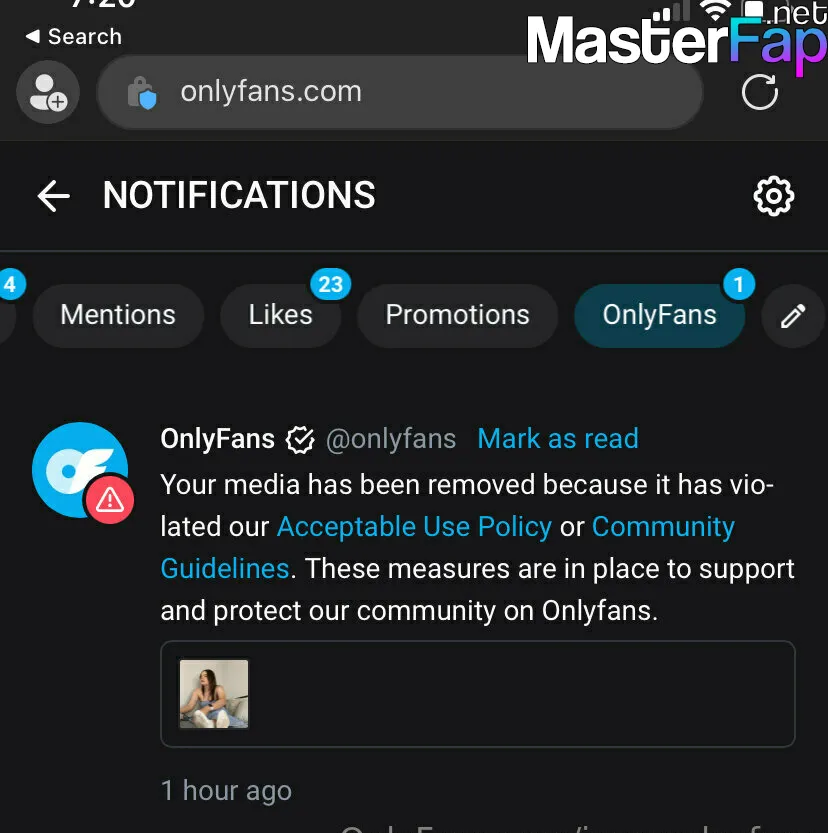The width and height of the screenshot is (828, 833).
Task: Reload the page
Action: point(759,93)
